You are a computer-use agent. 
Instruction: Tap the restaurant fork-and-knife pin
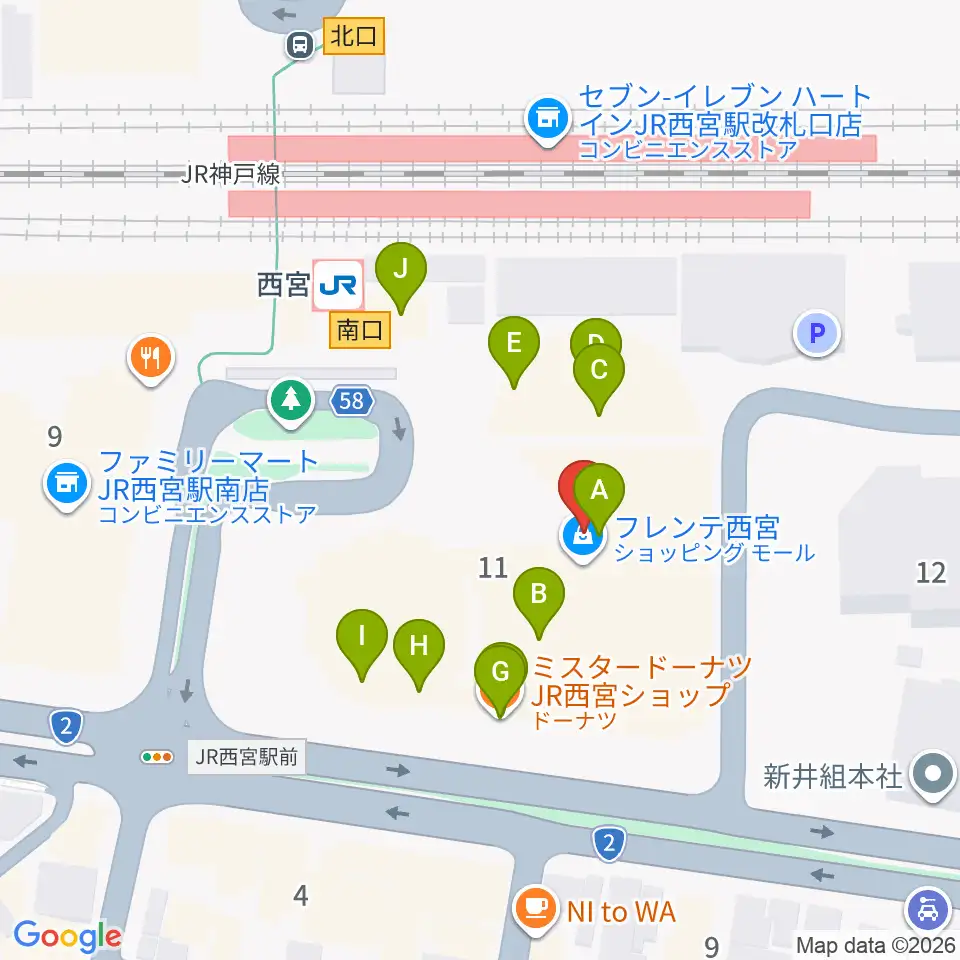tap(151, 358)
